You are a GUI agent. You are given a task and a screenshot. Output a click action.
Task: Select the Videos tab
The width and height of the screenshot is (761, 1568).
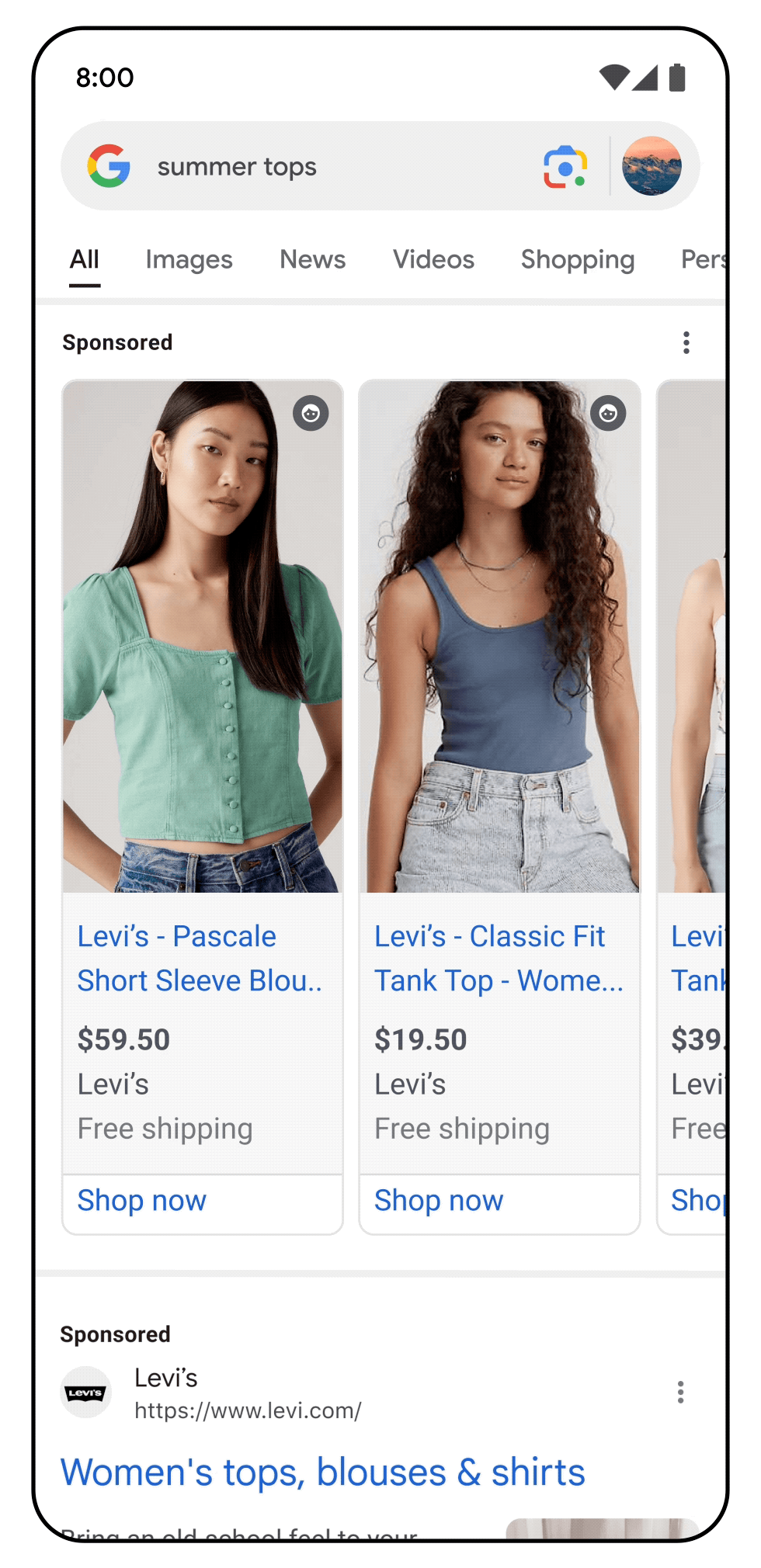point(433,259)
